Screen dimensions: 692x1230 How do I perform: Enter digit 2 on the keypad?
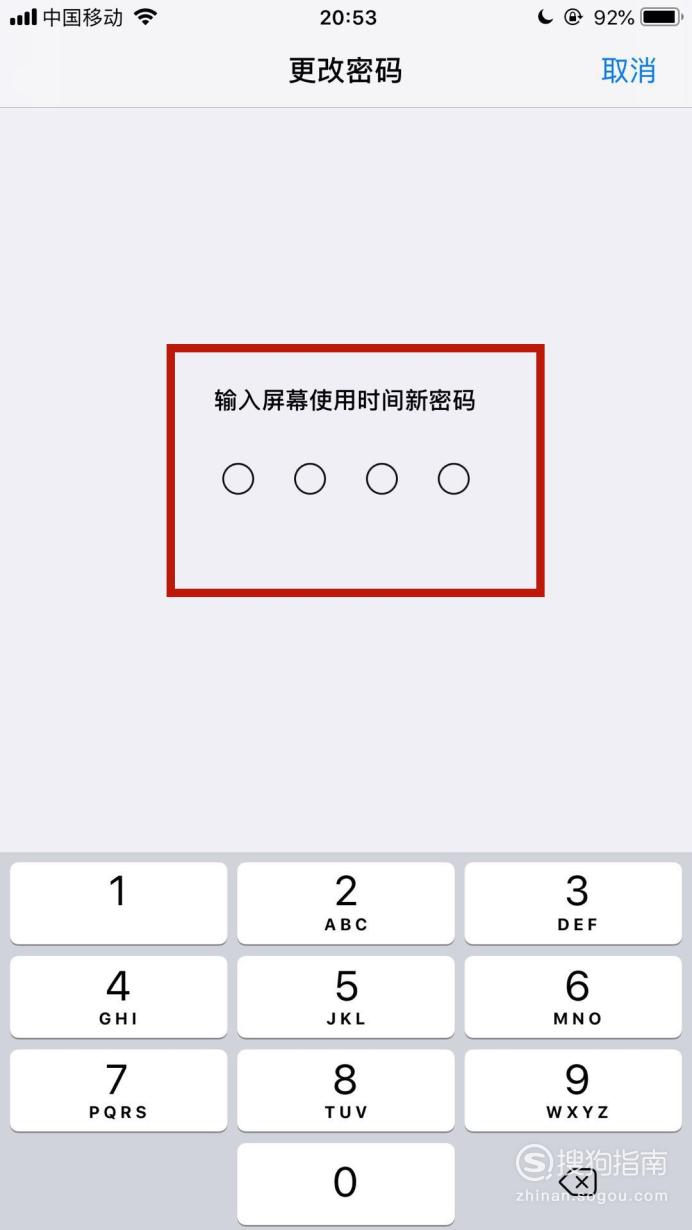[346, 902]
